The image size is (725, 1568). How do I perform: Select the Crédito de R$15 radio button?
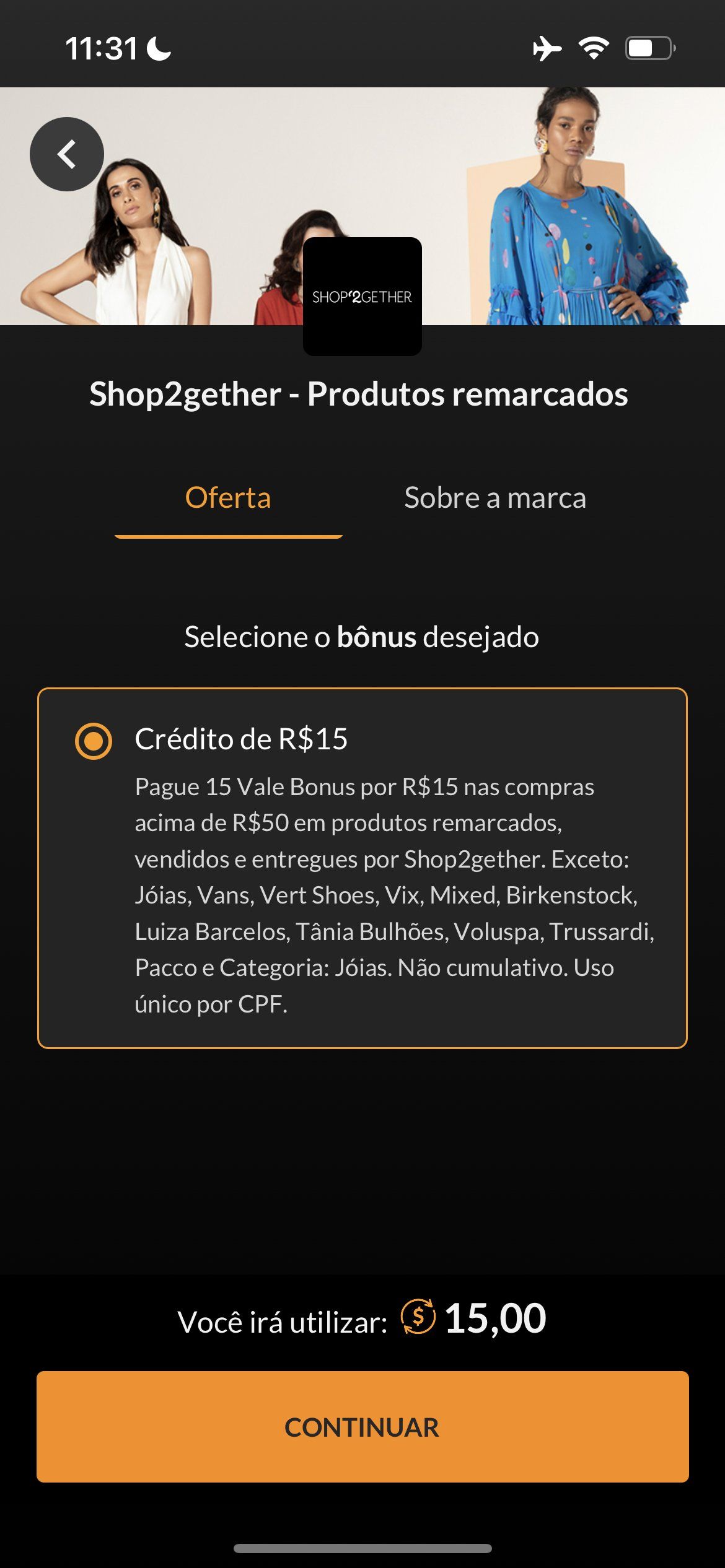click(x=94, y=741)
